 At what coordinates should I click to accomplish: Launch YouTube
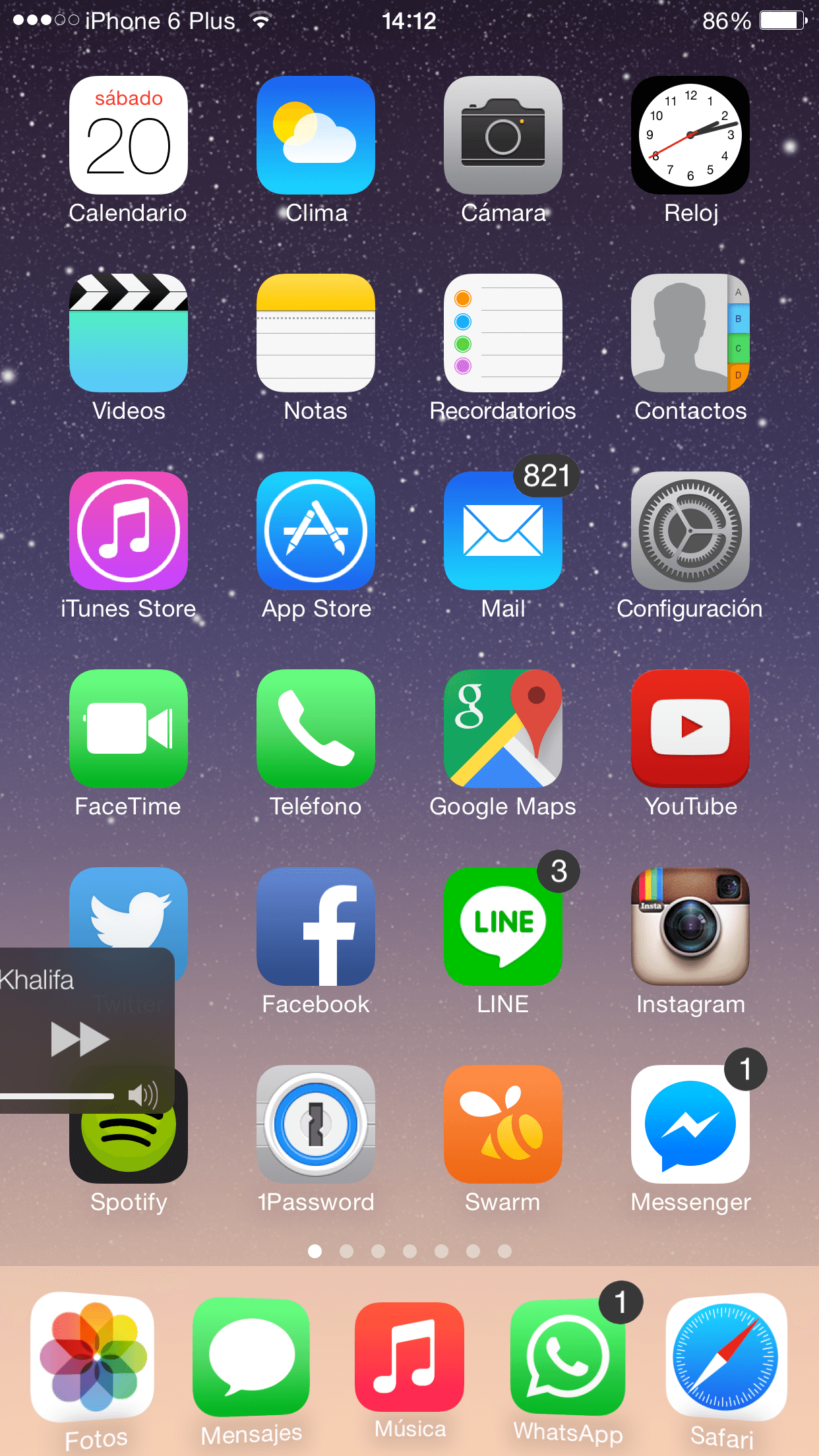pyautogui.click(x=690, y=729)
